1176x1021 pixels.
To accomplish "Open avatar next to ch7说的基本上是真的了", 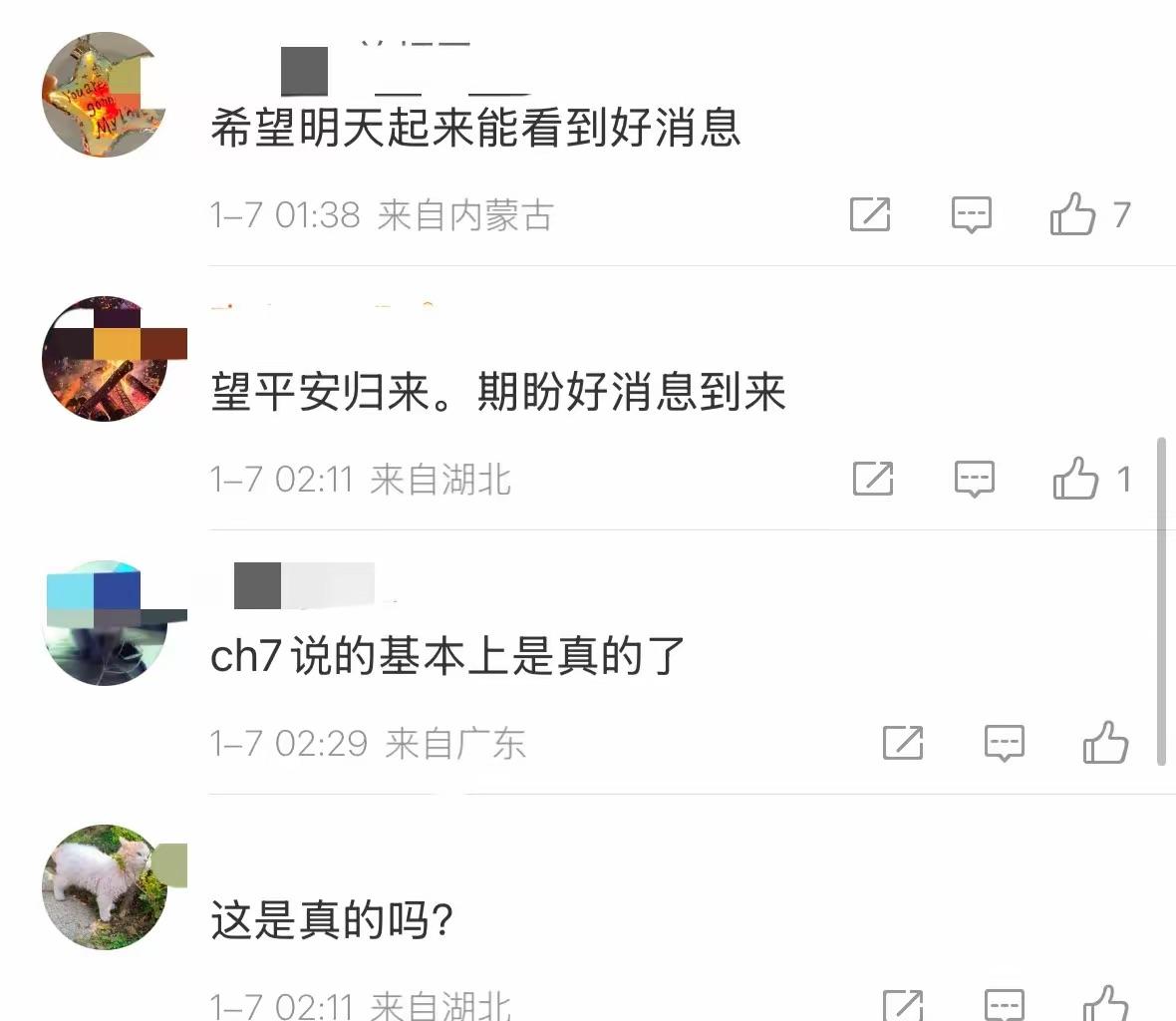I will [105, 623].
